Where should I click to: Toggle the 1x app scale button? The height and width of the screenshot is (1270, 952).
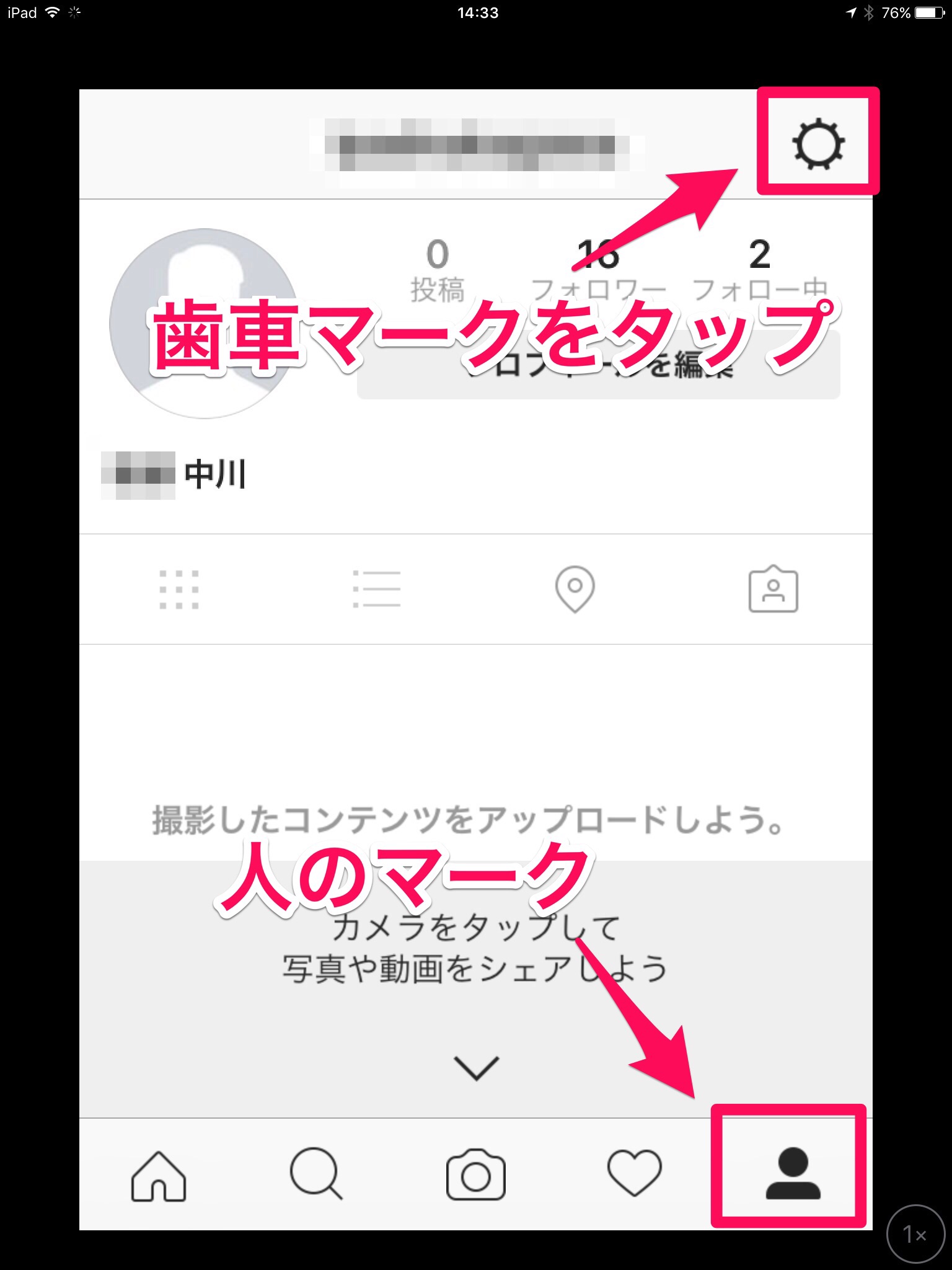(915, 1234)
